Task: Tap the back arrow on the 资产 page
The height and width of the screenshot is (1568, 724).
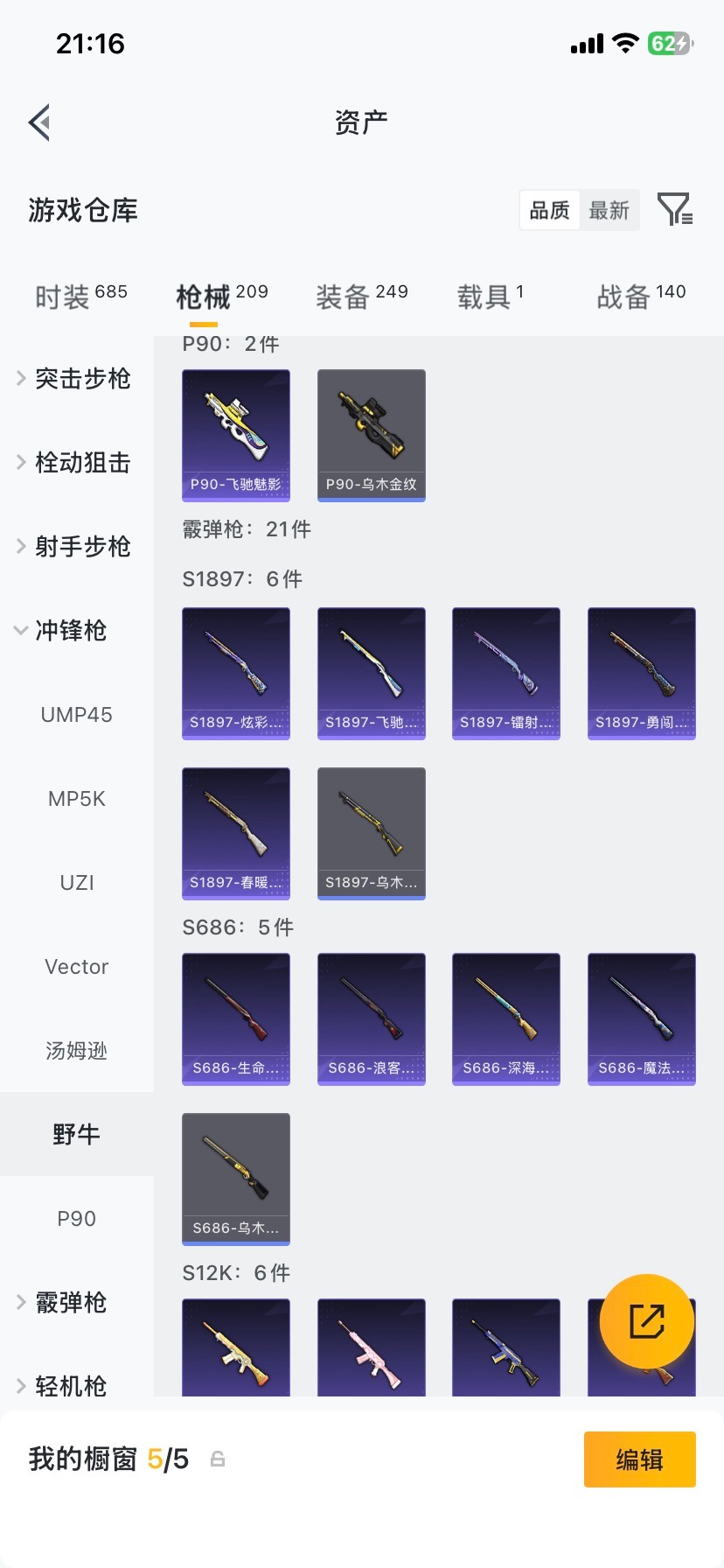Action: (x=38, y=122)
